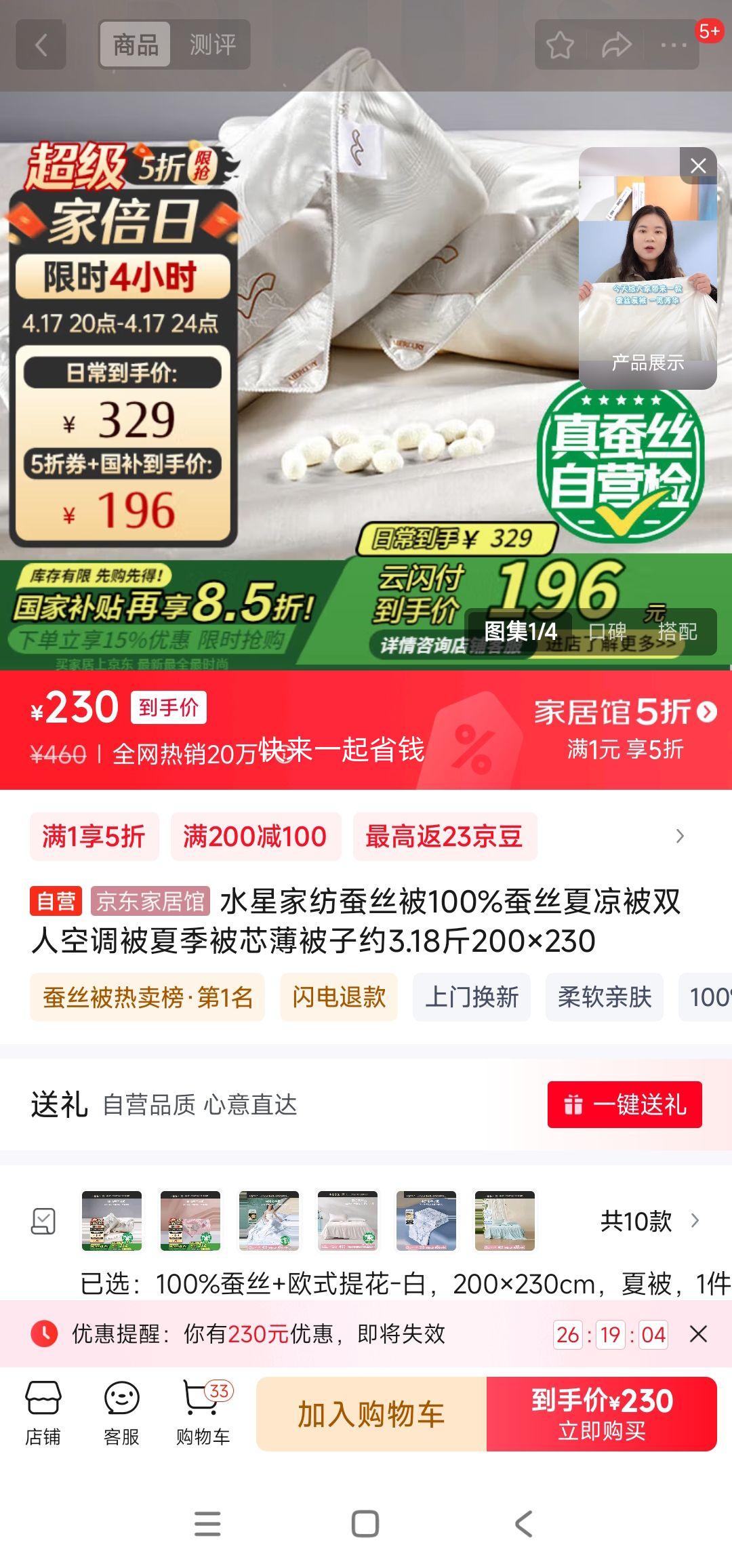Click the 满200减100 coupon label
This screenshot has height=1568, width=732.
(256, 837)
